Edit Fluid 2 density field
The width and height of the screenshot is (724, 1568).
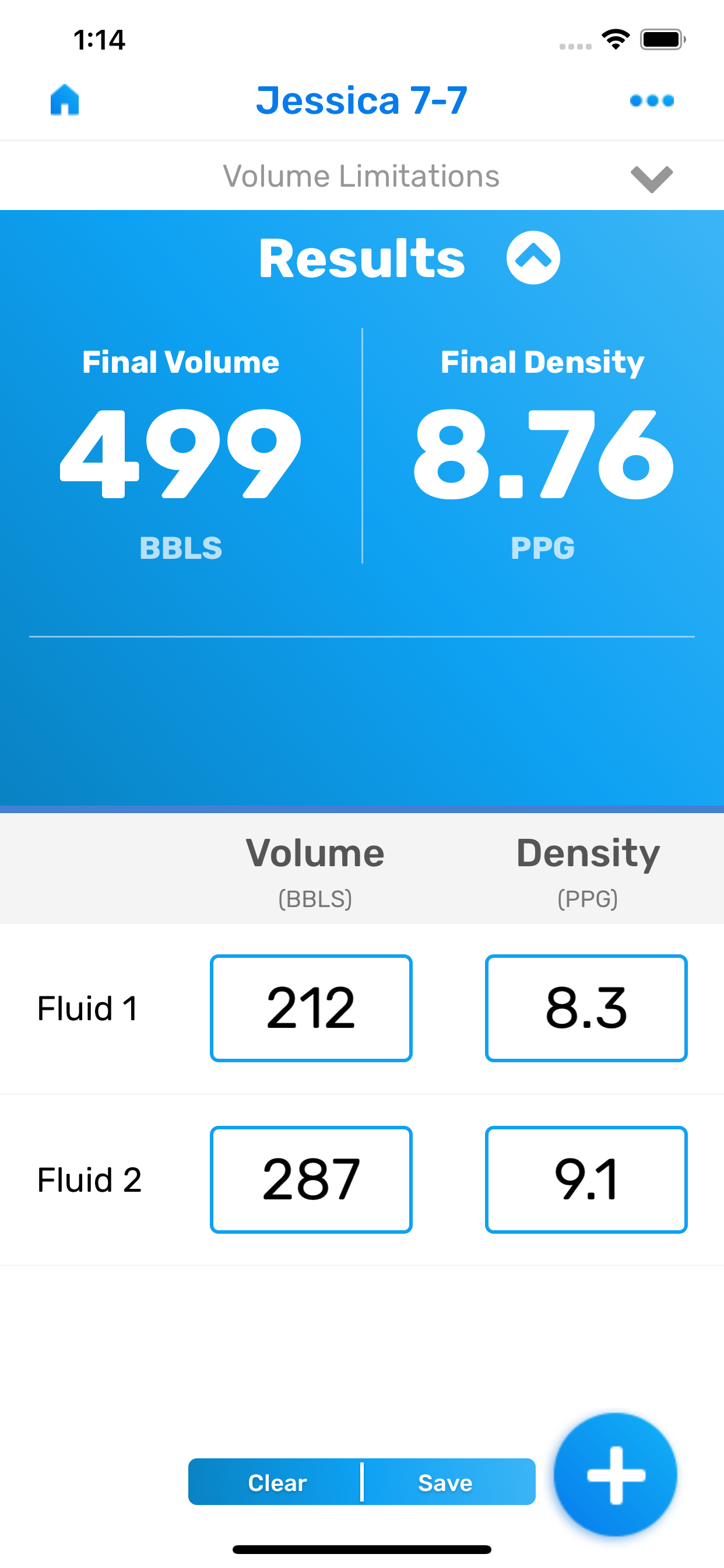click(586, 1179)
